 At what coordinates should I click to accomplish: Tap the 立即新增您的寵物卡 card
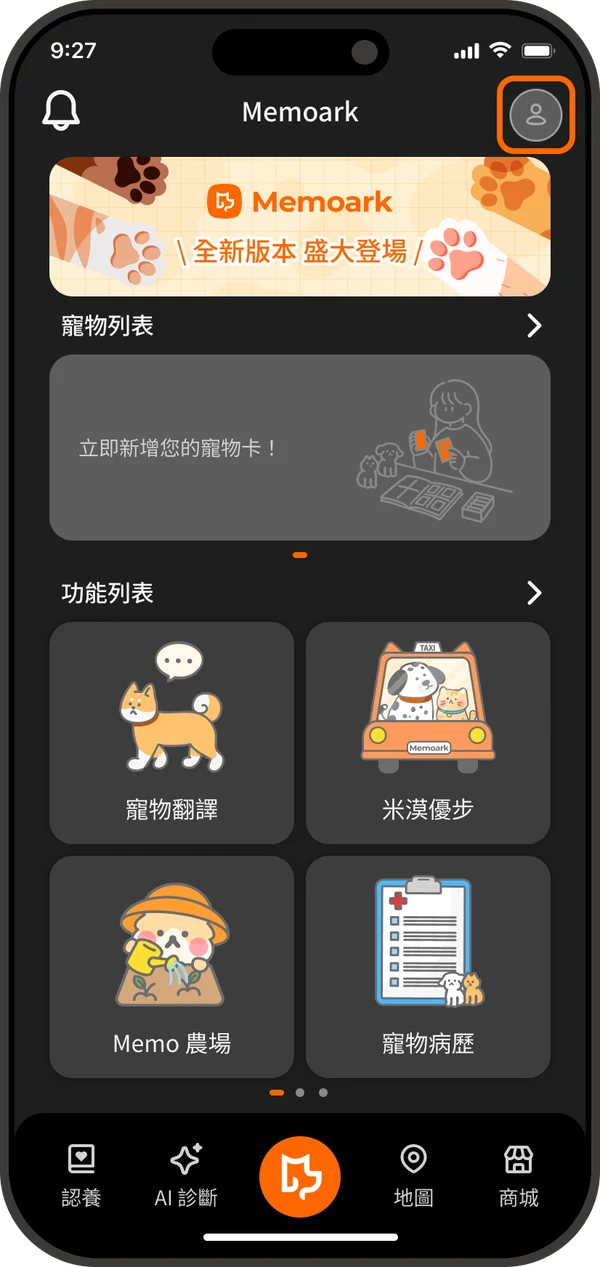pos(300,447)
